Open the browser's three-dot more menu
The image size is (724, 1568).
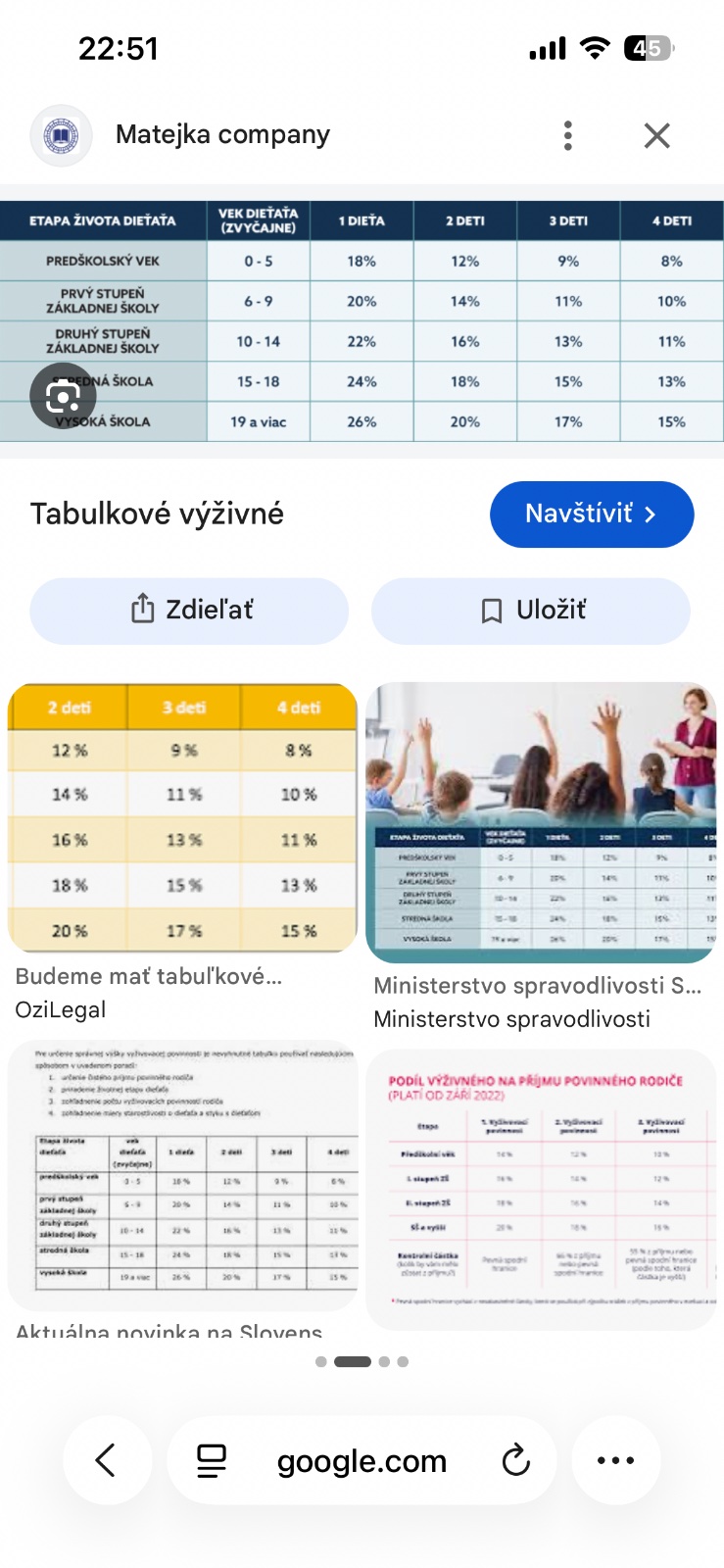(616, 1460)
